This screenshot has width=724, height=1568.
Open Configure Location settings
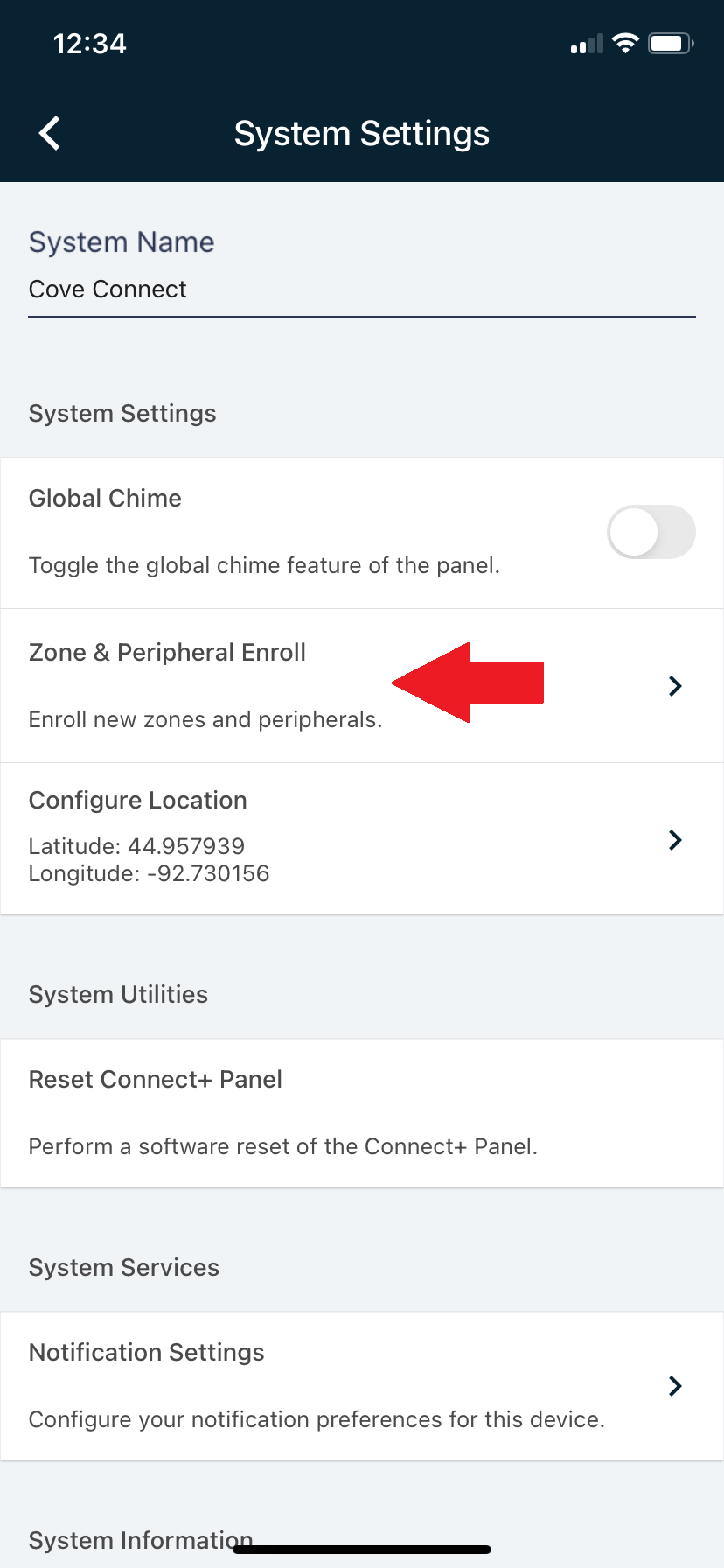pos(360,839)
